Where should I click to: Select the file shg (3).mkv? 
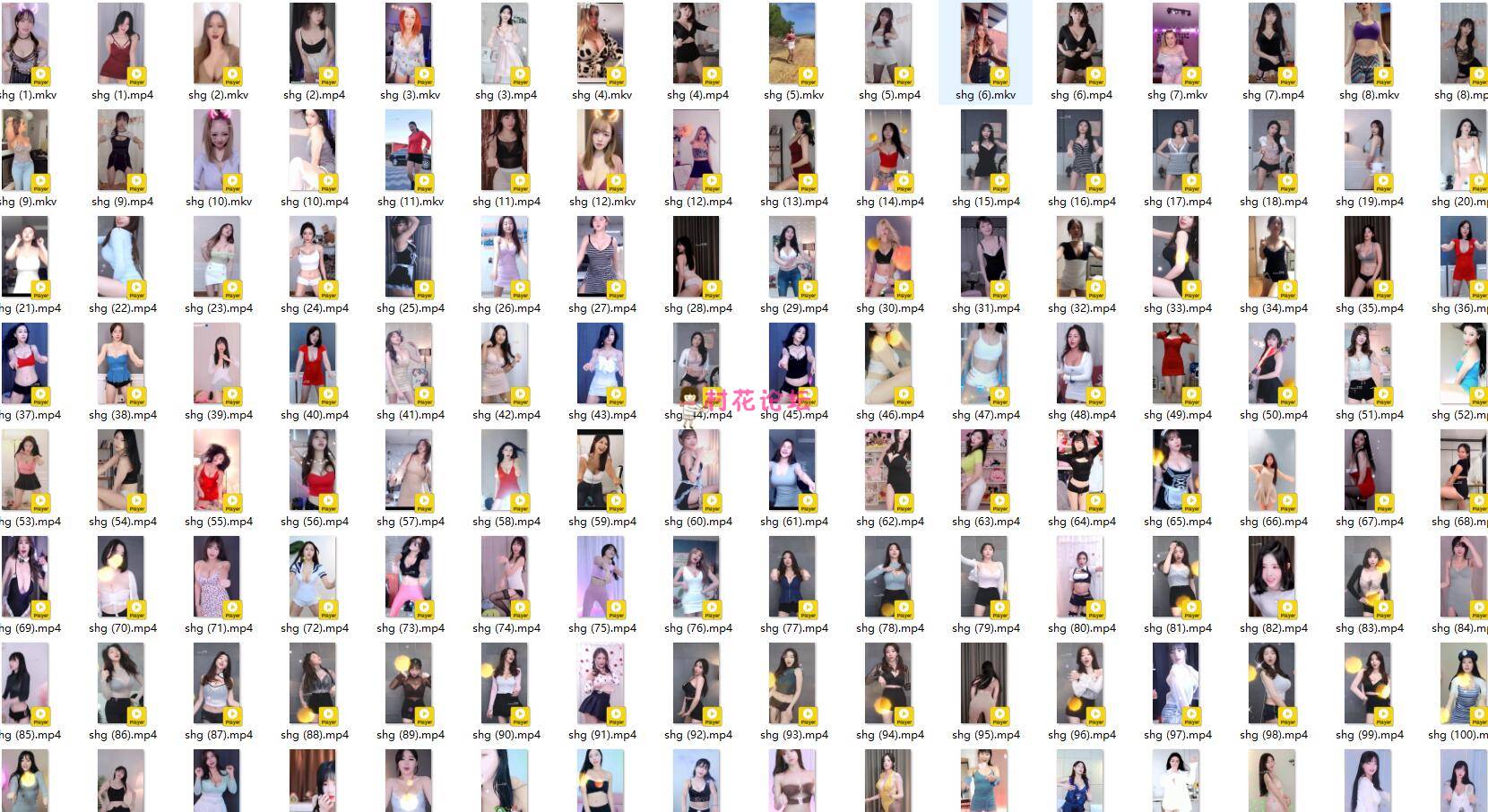(x=409, y=45)
